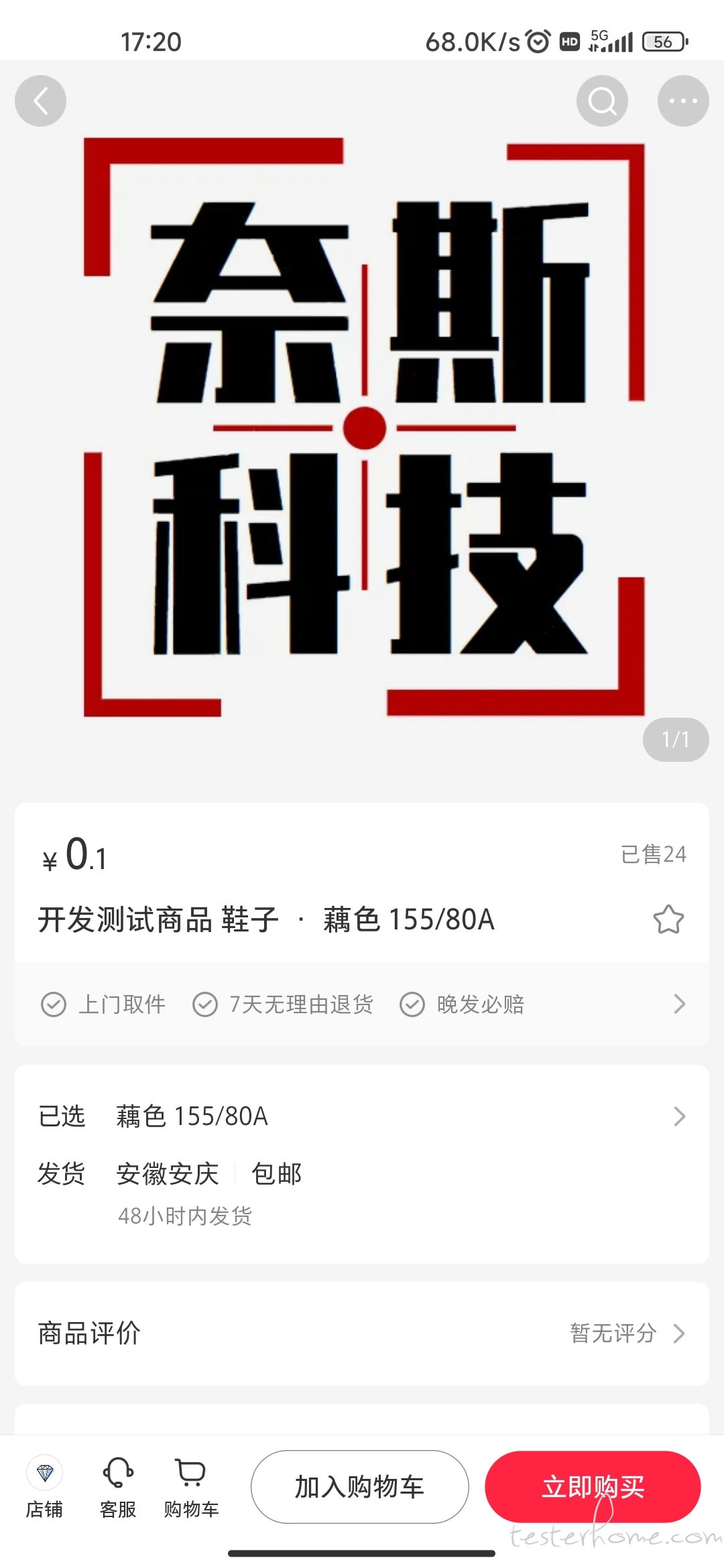This screenshot has width=724, height=1568.
Task: Go back using the top-left arrow
Action: [40, 101]
